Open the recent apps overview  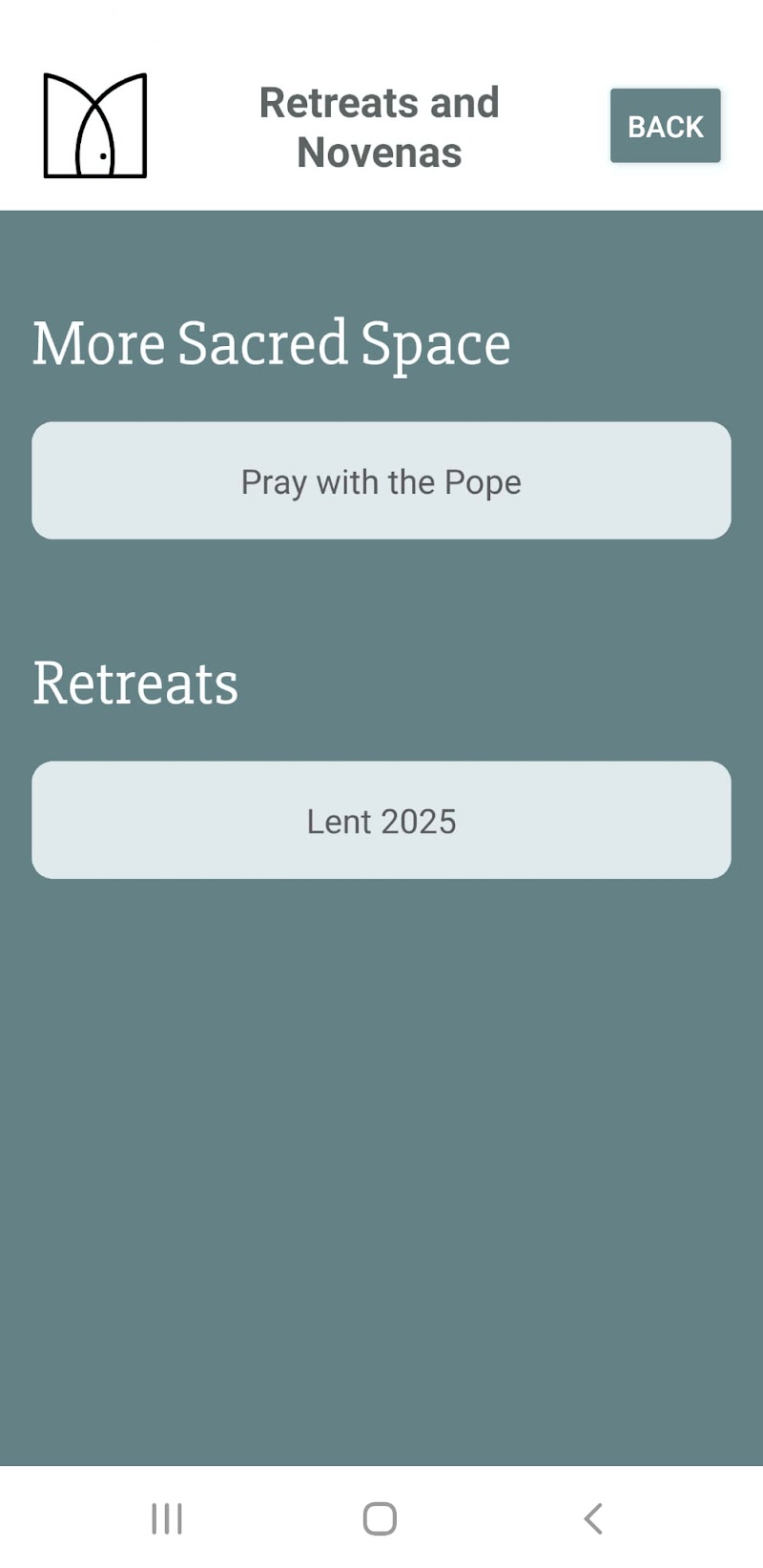[167, 1518]
